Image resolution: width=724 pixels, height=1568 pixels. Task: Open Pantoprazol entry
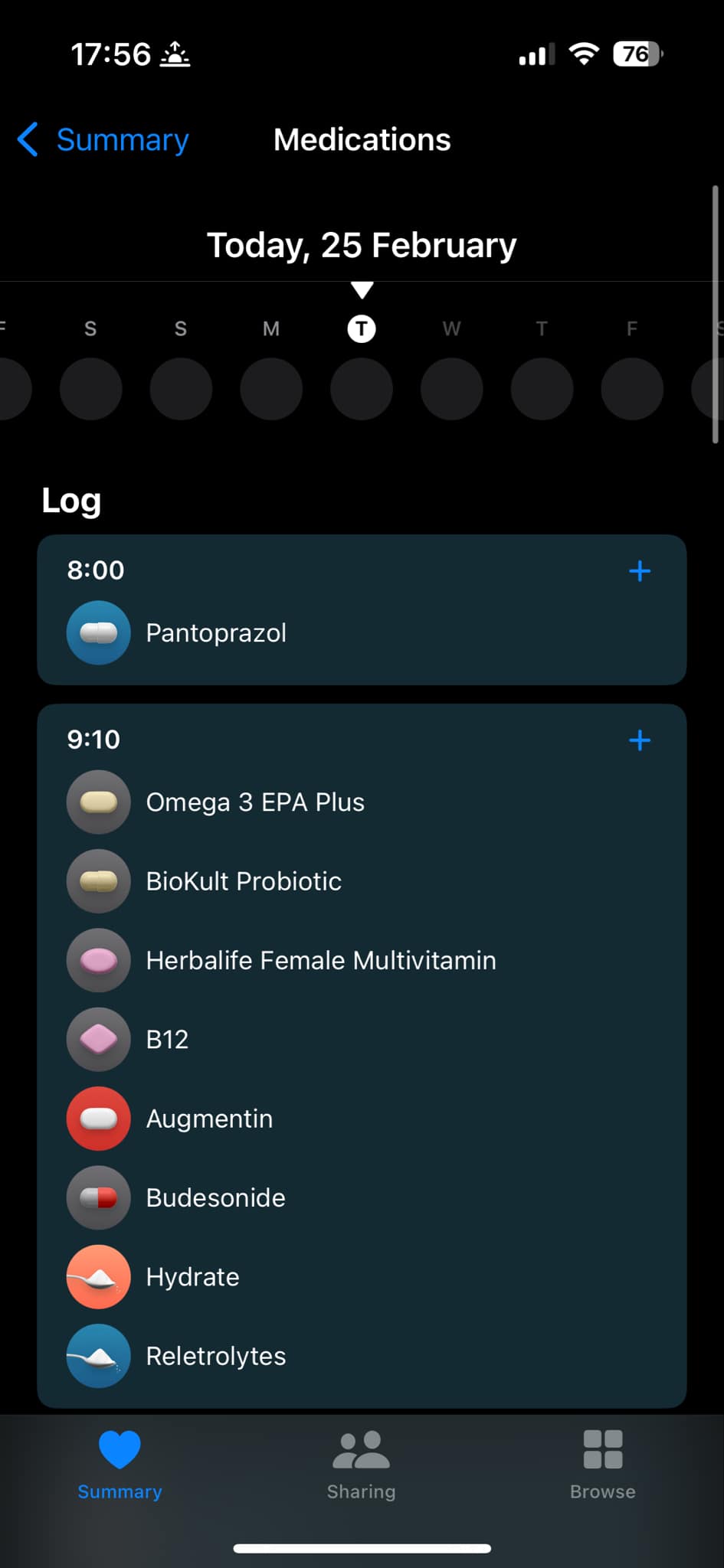tap(216, 633)
